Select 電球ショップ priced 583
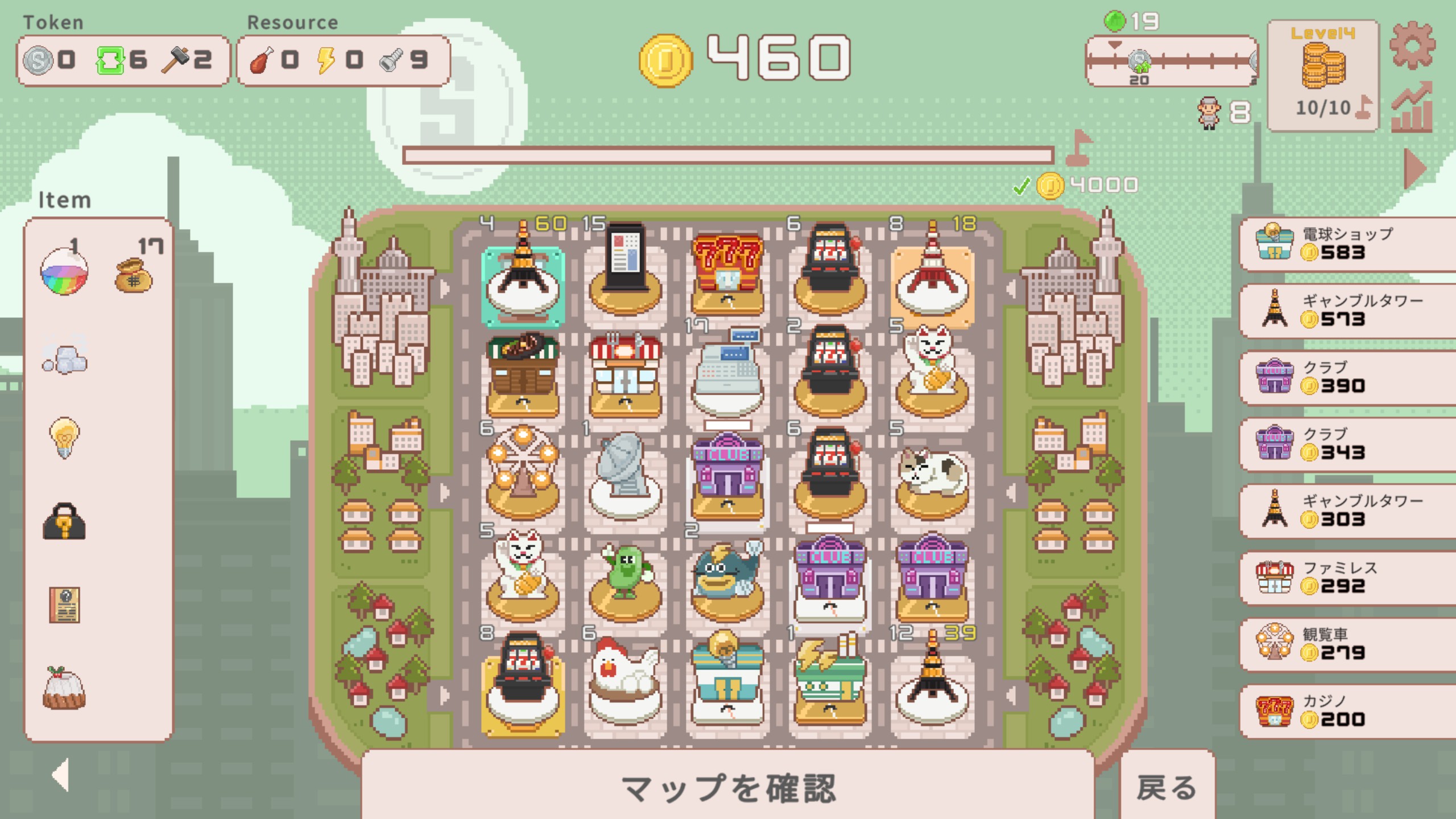Viewport: 1456px width, 819px height. [1348, 243]
